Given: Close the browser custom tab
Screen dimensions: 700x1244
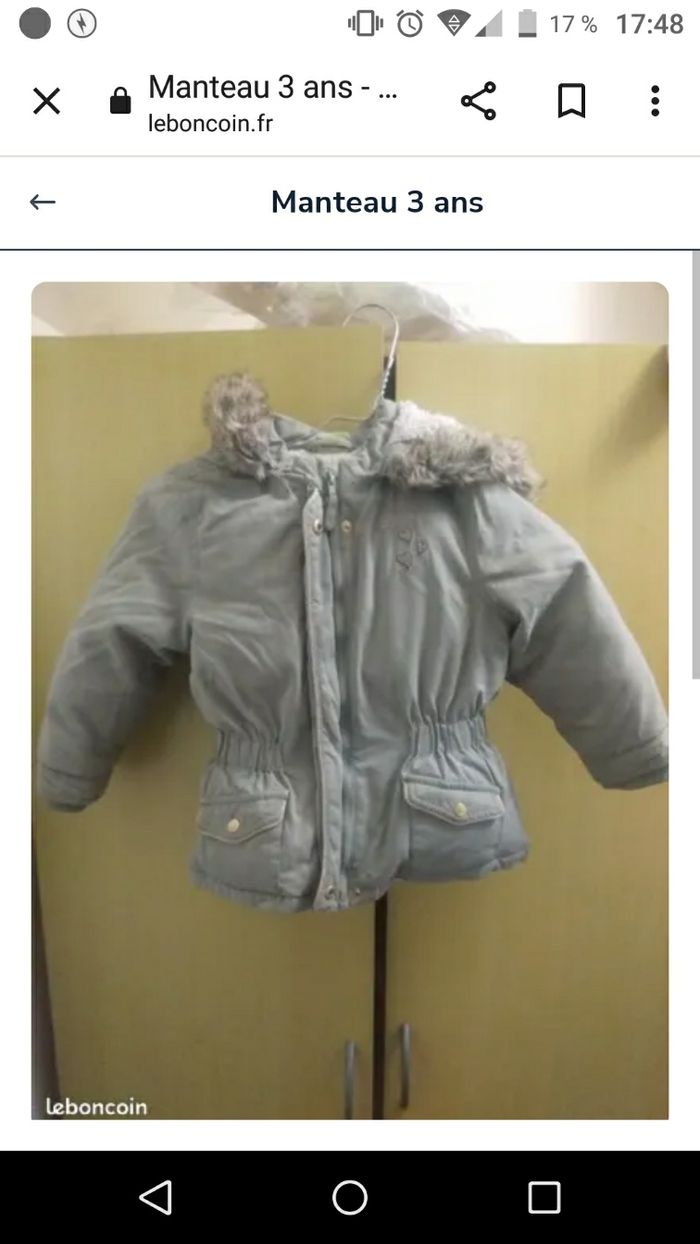Looking at the screenshot, I should coord(46,101).
